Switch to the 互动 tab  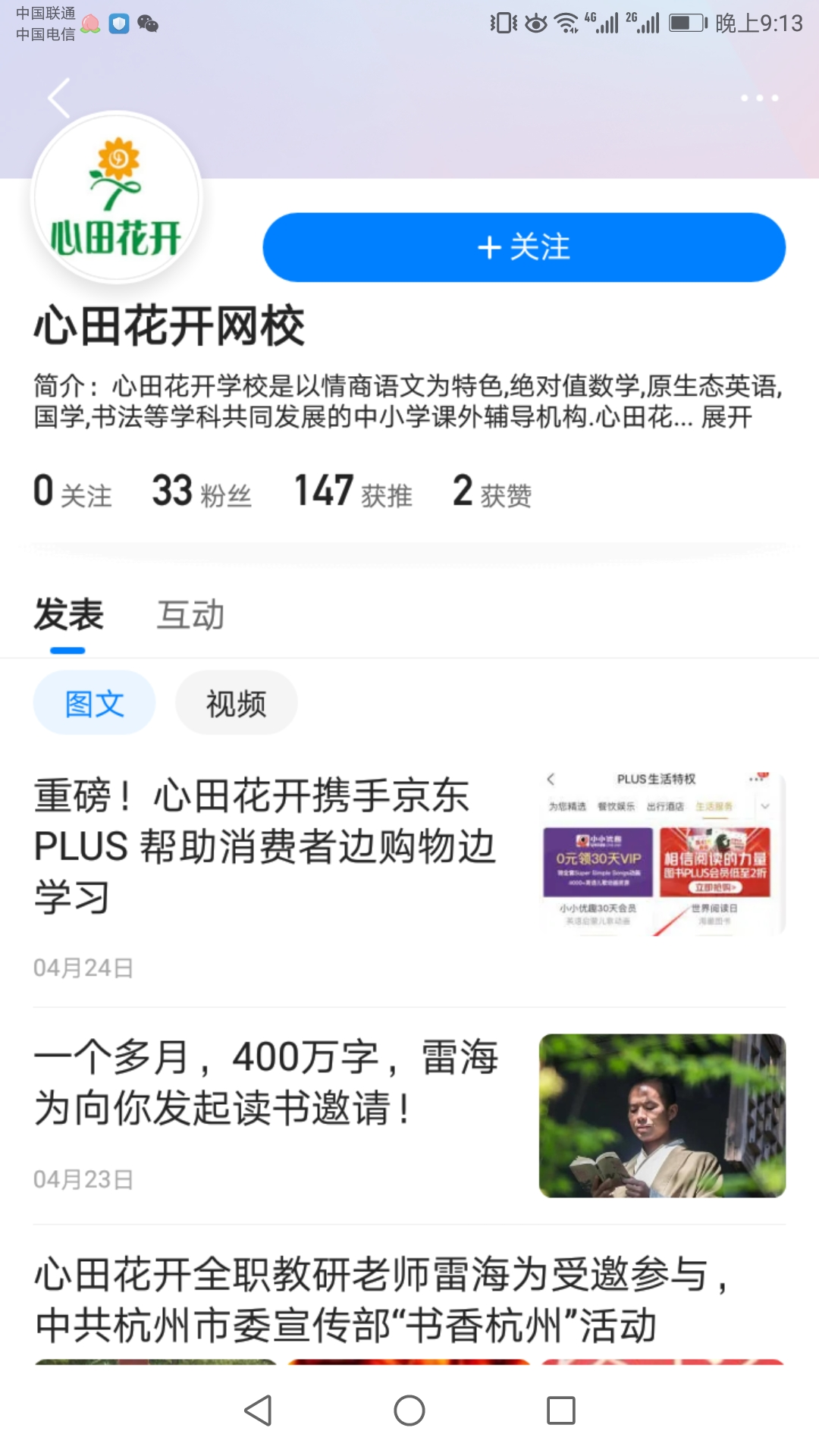(x=190, y=615)
